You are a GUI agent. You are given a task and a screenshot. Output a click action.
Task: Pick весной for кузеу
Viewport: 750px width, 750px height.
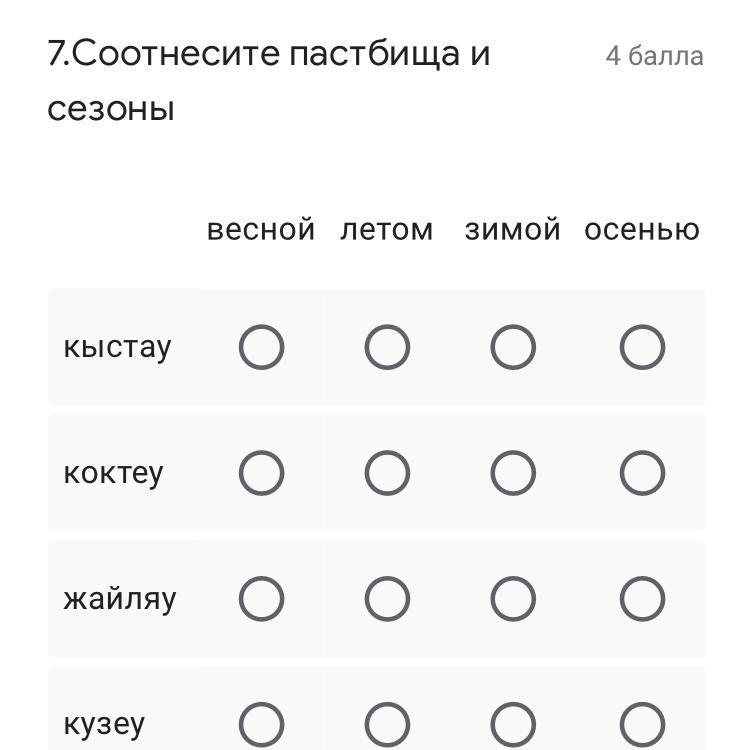tap(261, 724)
